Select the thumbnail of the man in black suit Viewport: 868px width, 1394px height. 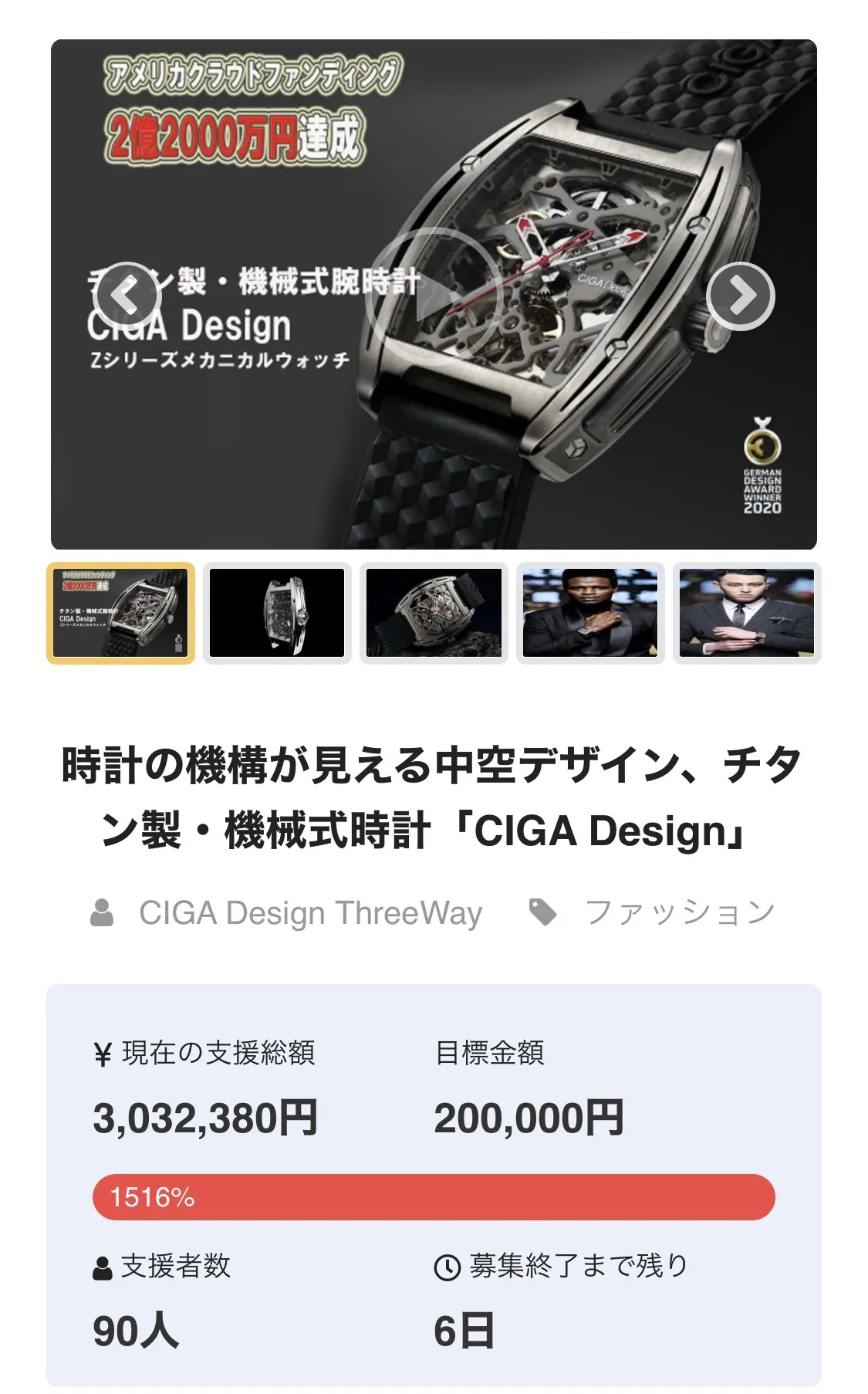click(589, 613)
